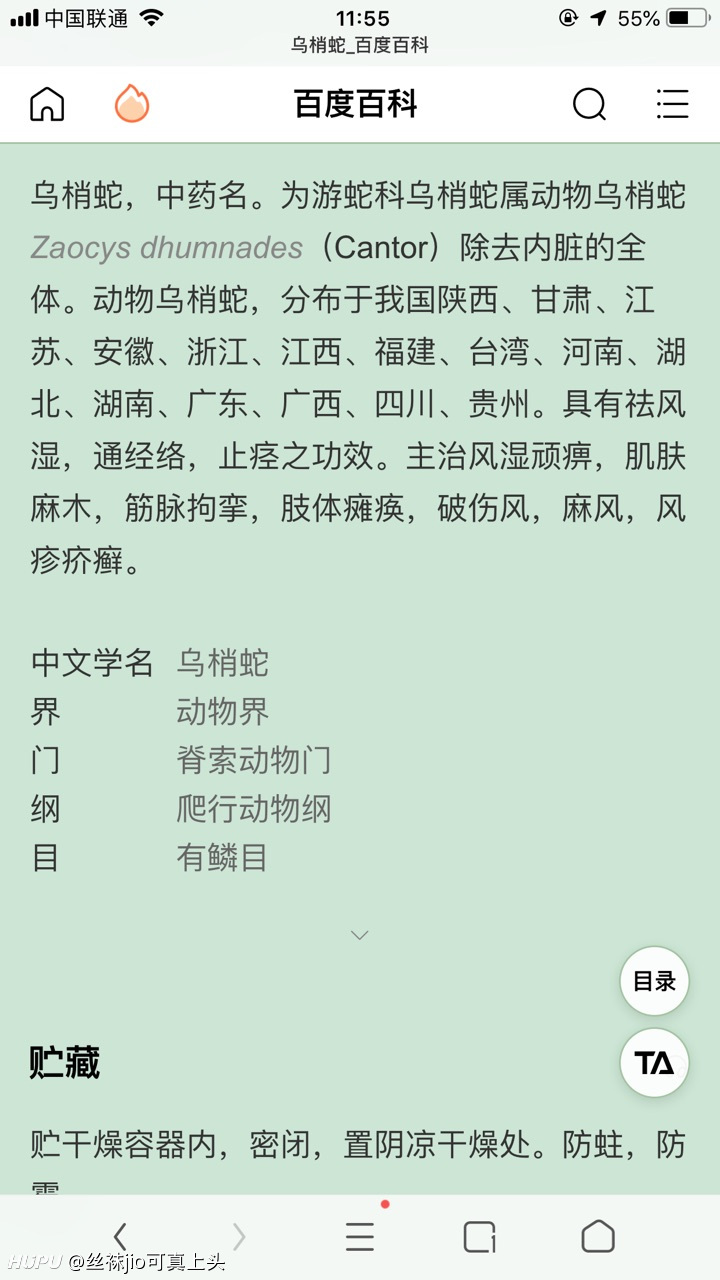This screenshot has width=720, height=1280.
Task: Go to the browser home button
Action: (598, 1237)
